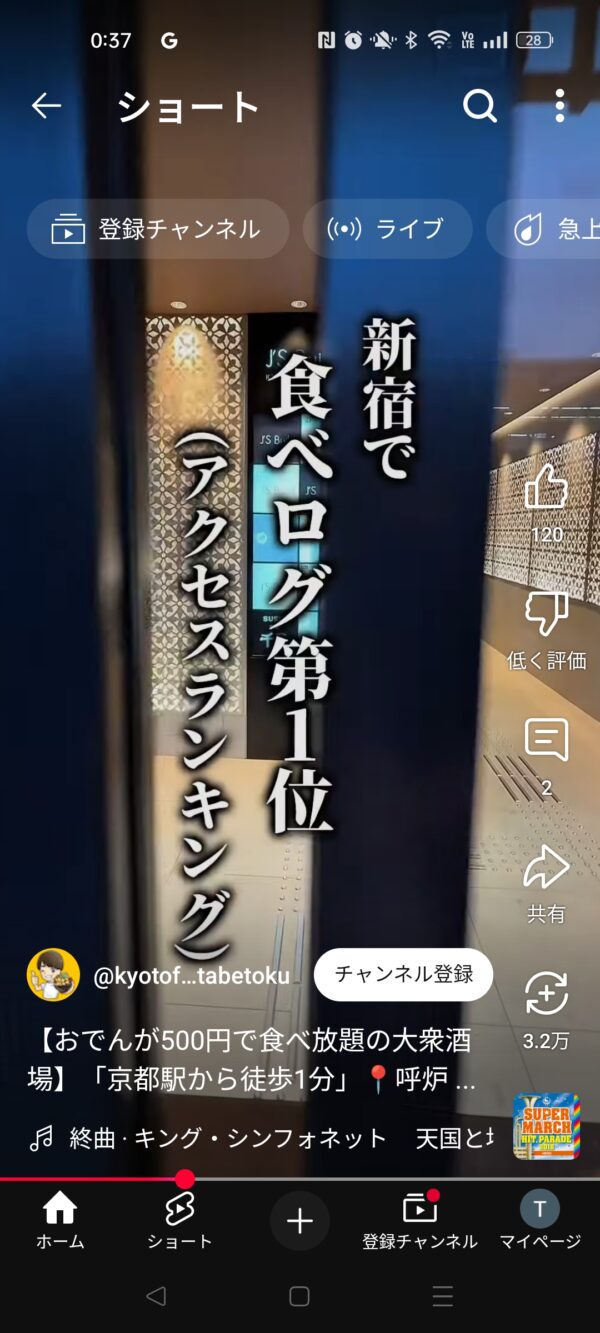Open the three-dot overflow menu
Viewport: 600px width, 1333px height.
[559, 105]
